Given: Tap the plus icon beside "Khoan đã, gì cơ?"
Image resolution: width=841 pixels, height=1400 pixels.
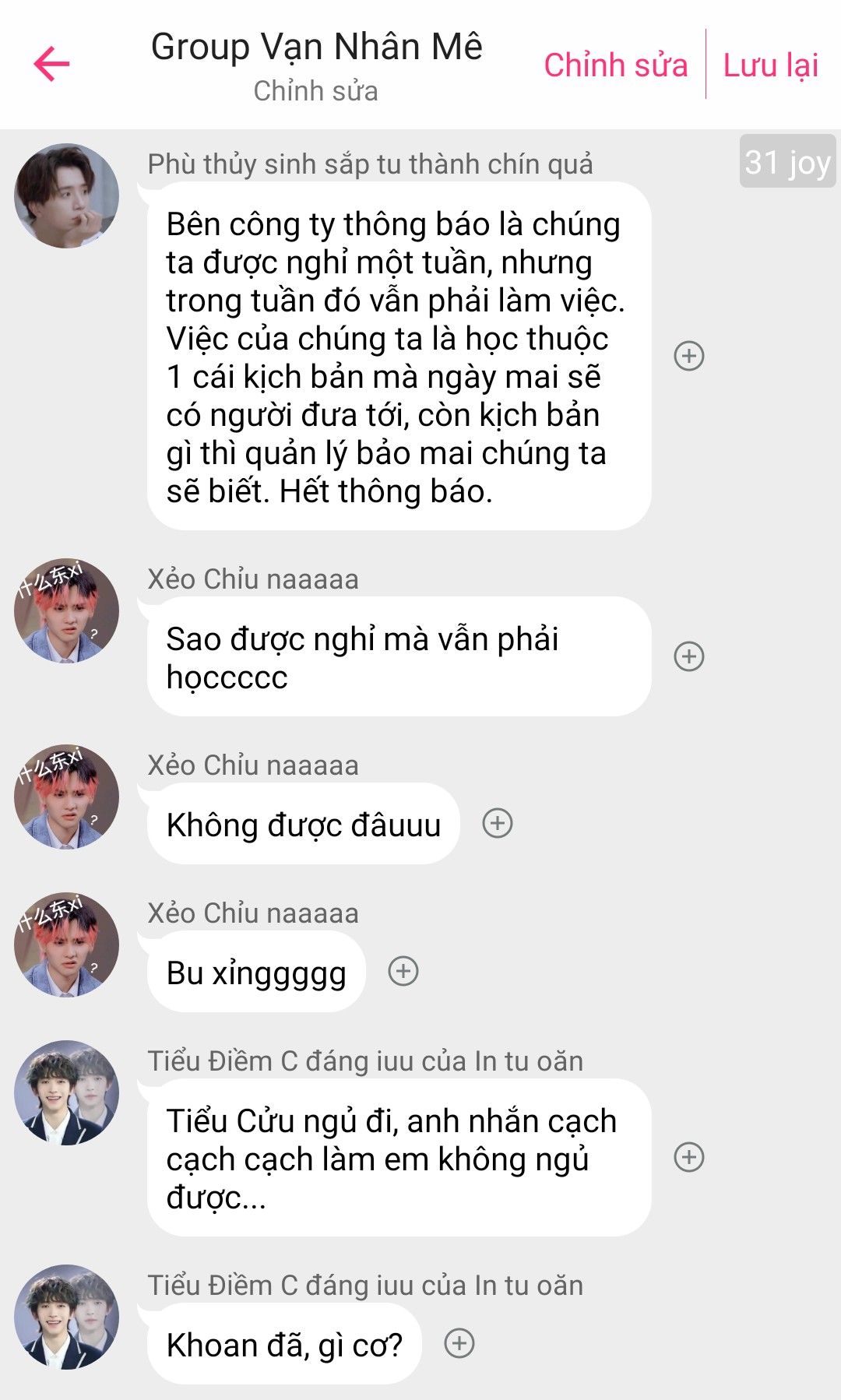Looking at the screenshot, I should tap(459, 1343).
